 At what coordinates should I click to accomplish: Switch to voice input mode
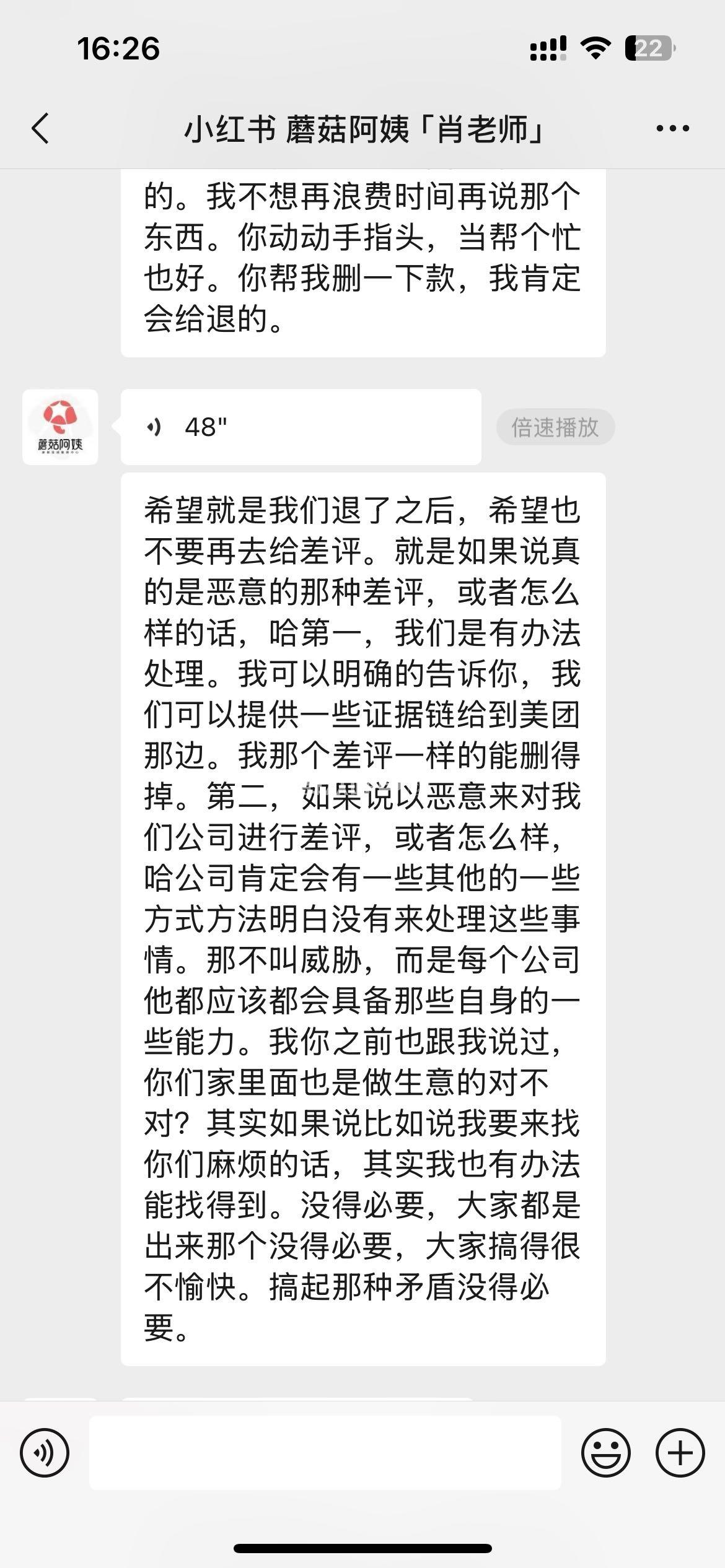coord(45,1452)
